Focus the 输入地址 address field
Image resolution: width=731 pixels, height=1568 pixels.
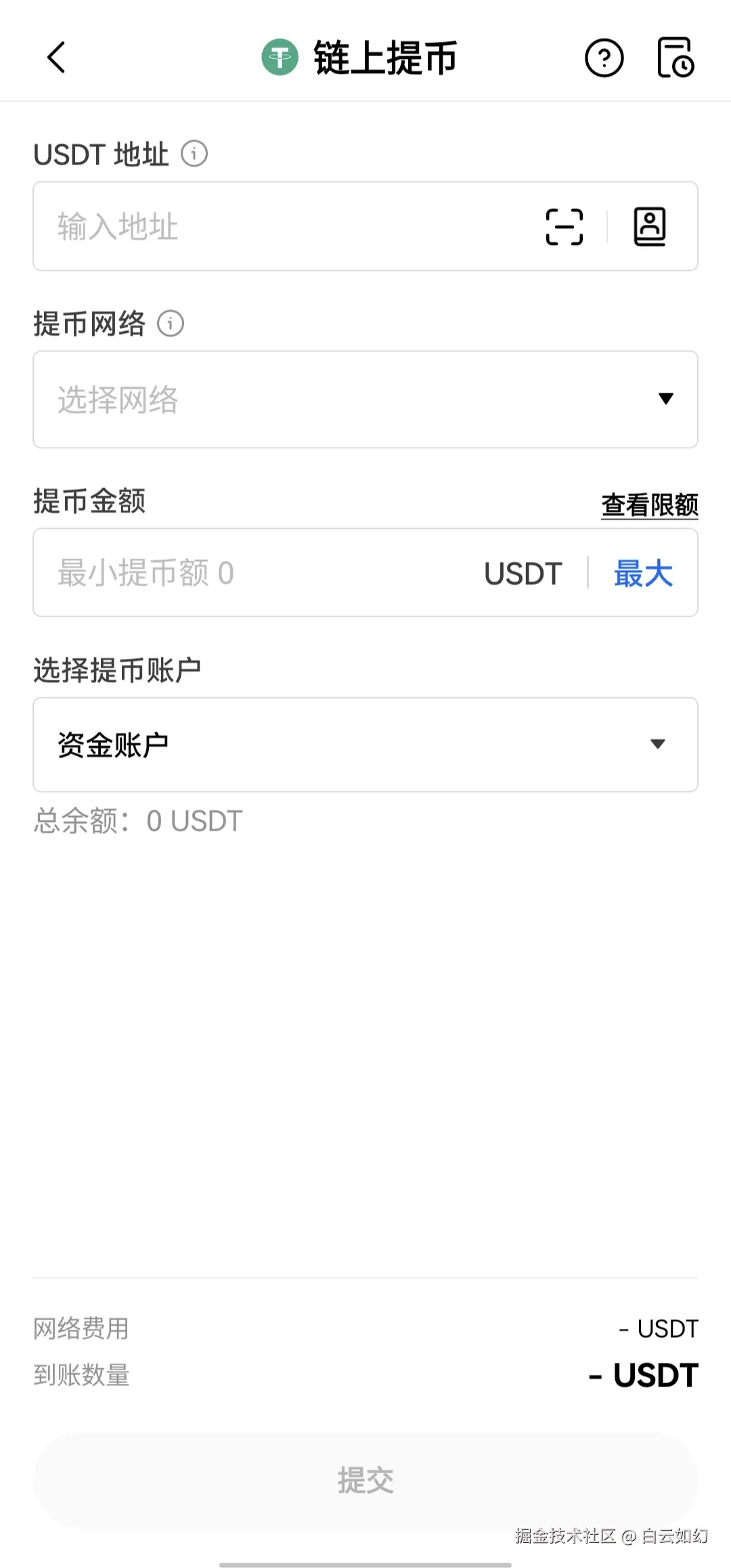coord(284,226)
